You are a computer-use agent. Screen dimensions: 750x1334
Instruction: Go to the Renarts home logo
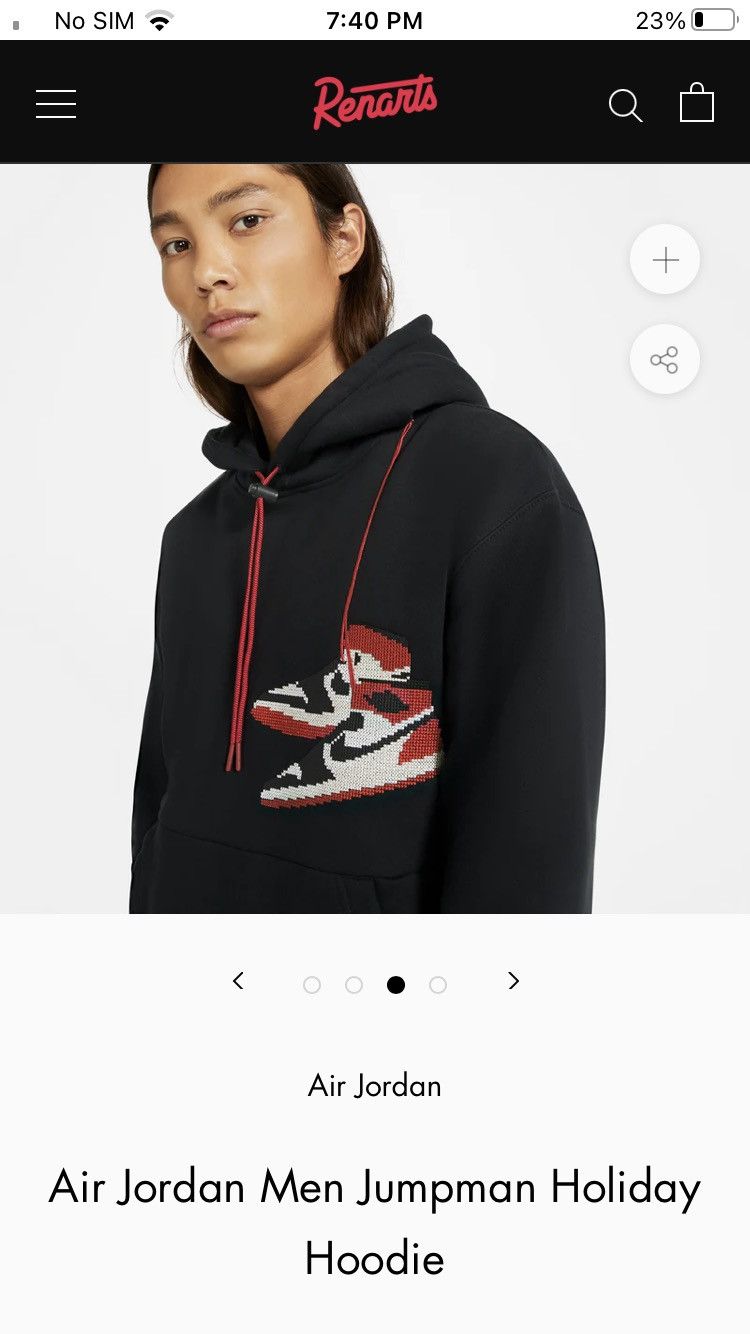(375, 102)
